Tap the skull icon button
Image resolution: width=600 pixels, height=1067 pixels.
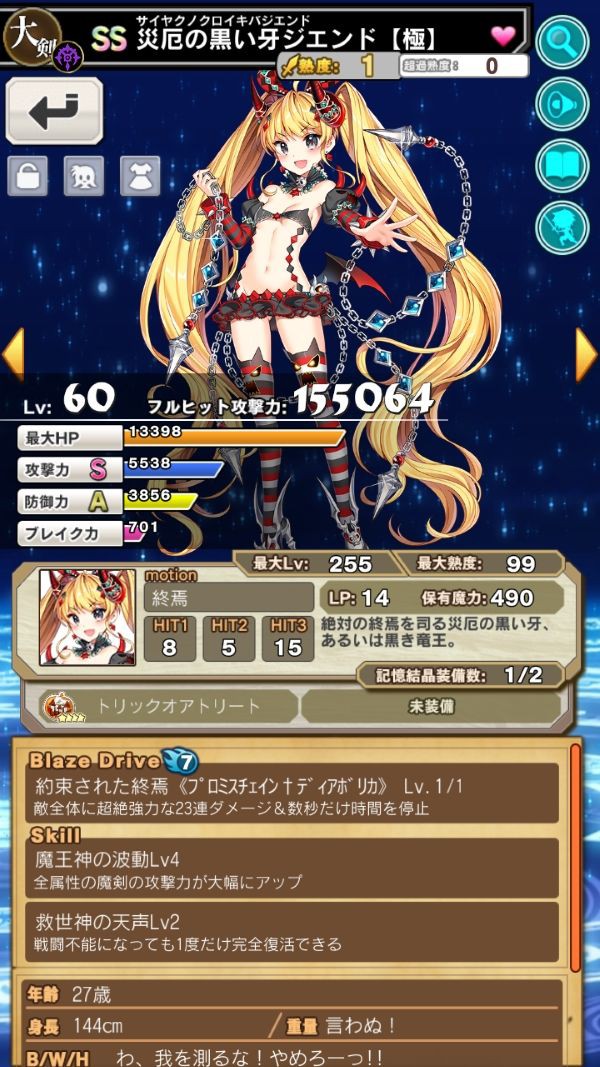(84, 177)
